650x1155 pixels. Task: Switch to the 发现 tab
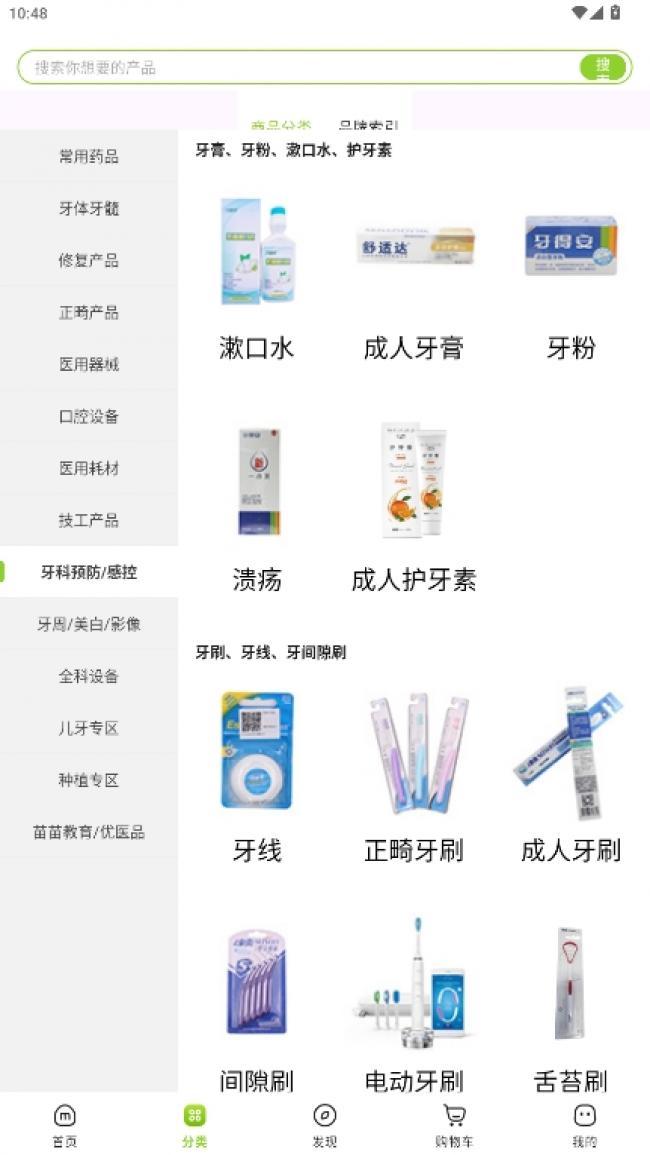click(325, 1125)
